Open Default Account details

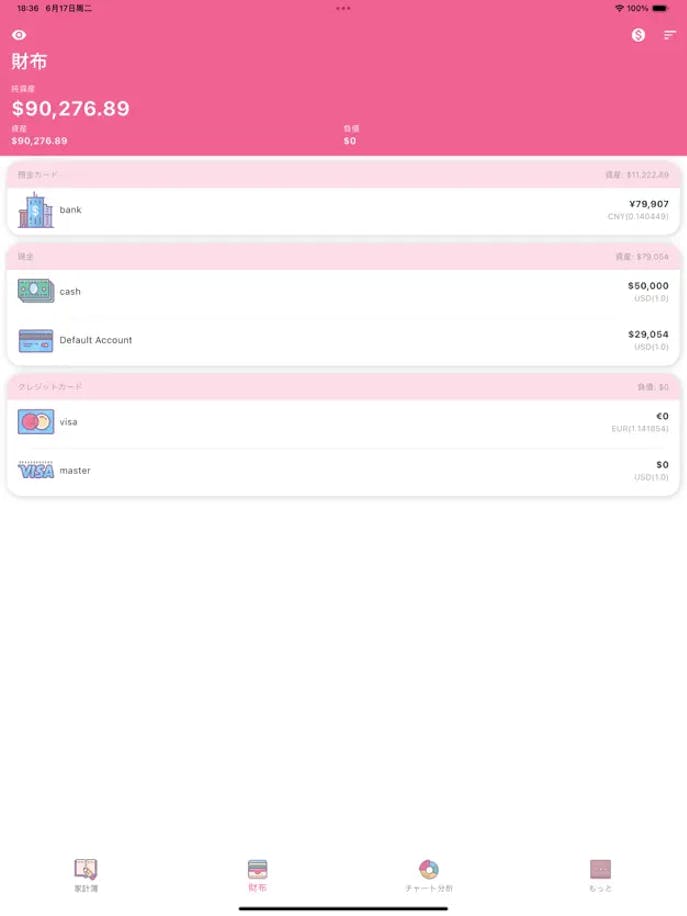[343, 340]
